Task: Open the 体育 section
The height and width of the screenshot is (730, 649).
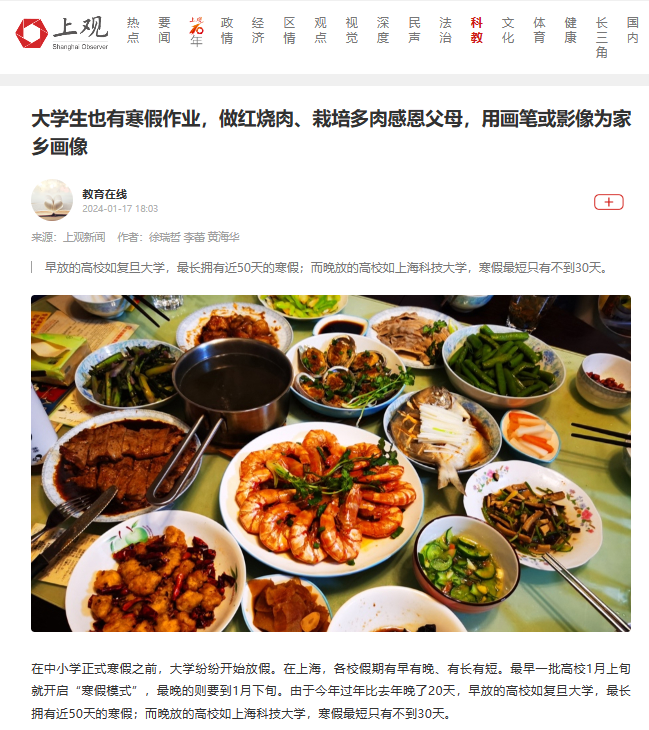Action: coord(539,30)
